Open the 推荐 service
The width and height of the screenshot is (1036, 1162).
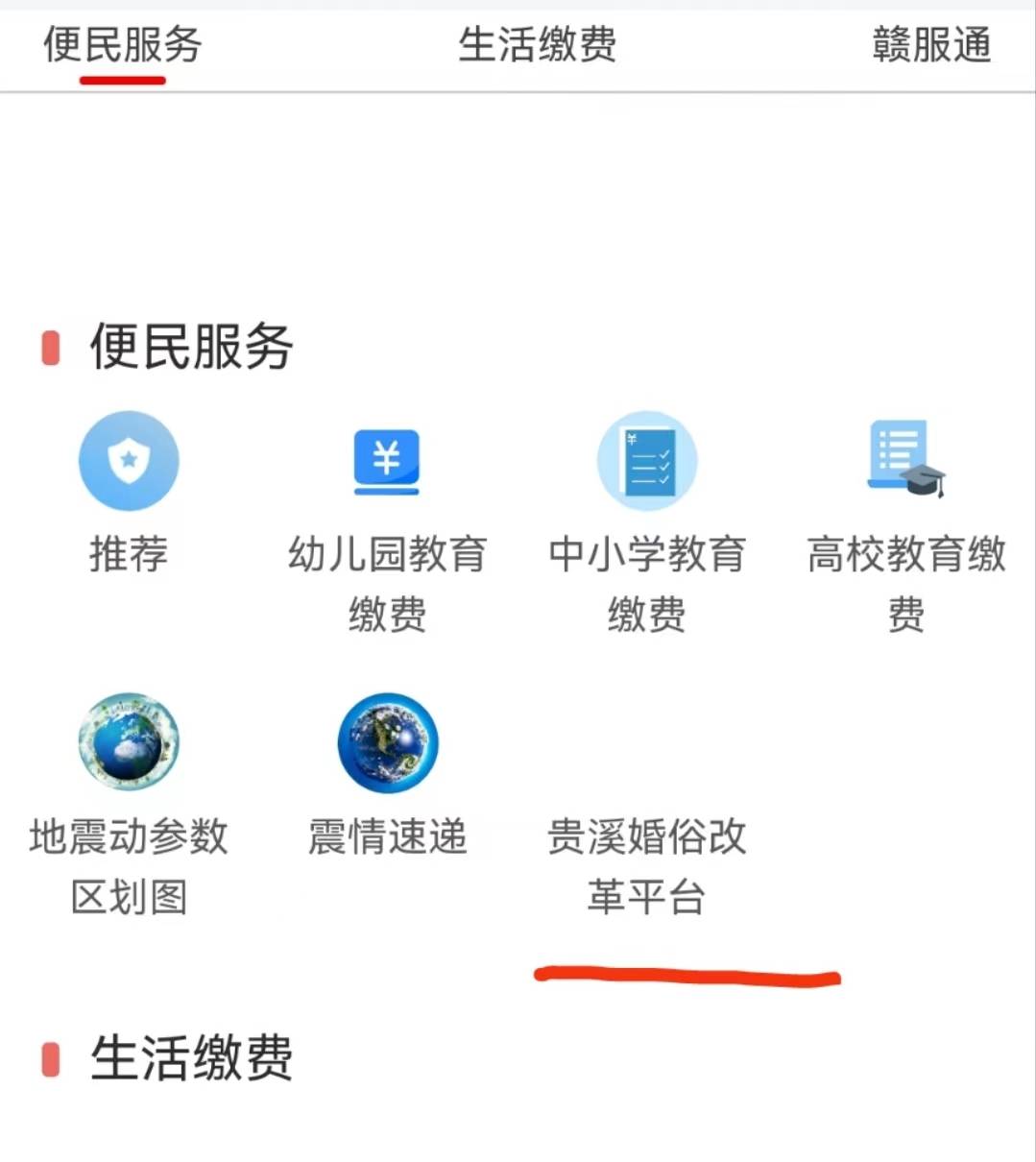129,463
